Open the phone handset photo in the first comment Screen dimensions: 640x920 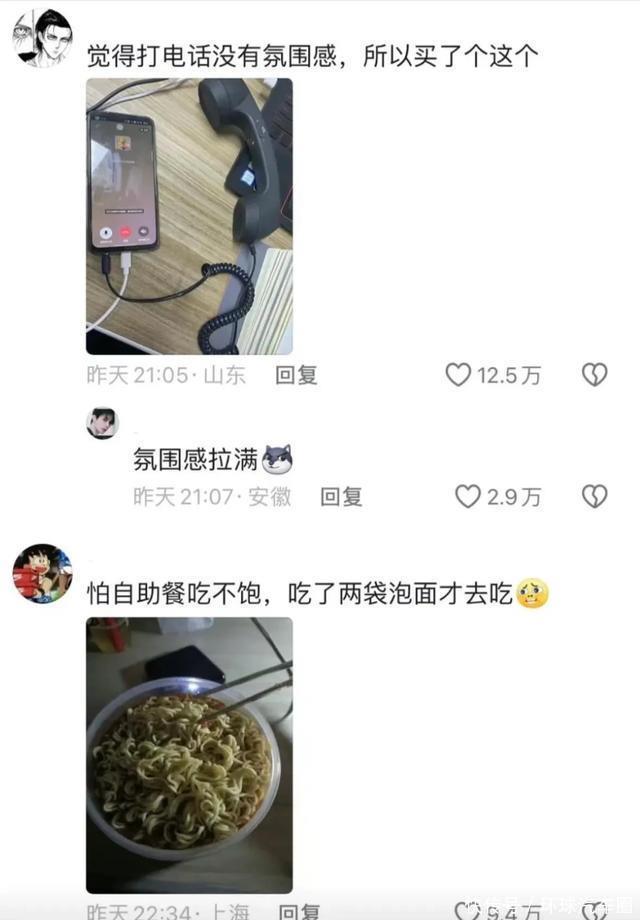[189, 216]
